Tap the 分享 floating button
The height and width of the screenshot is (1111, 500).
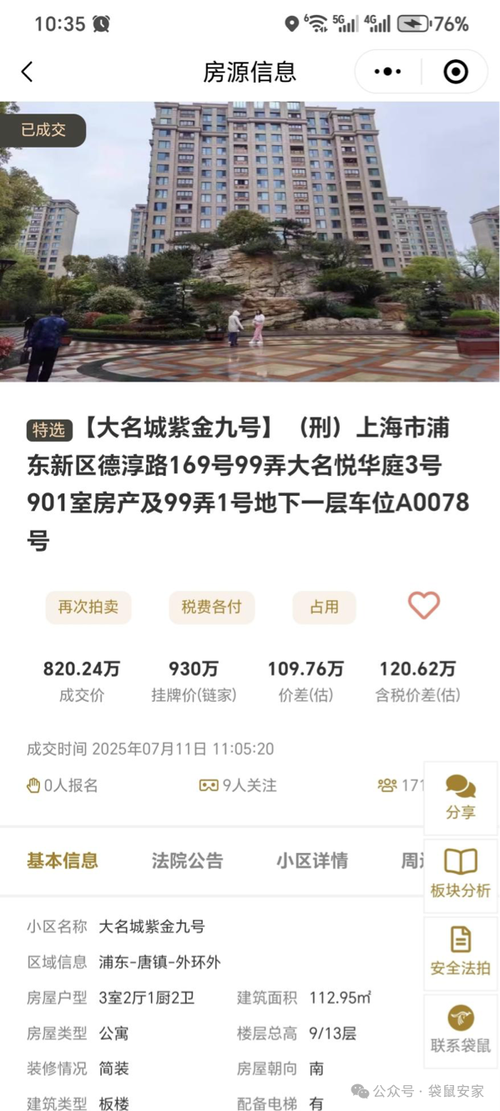coord(460,798)
